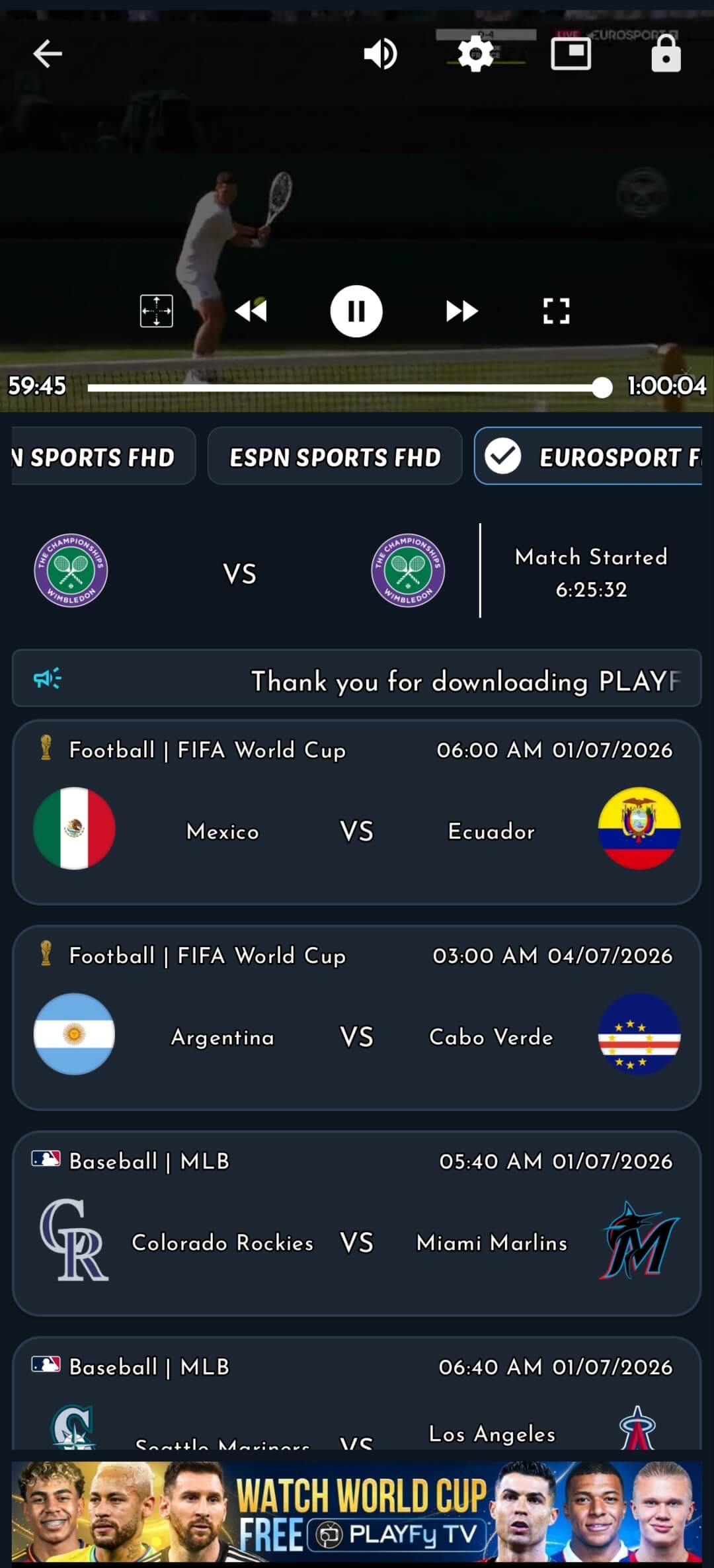Change video resize mode
This screenshot has width=714, height=1568.
(x=157, y=311)
